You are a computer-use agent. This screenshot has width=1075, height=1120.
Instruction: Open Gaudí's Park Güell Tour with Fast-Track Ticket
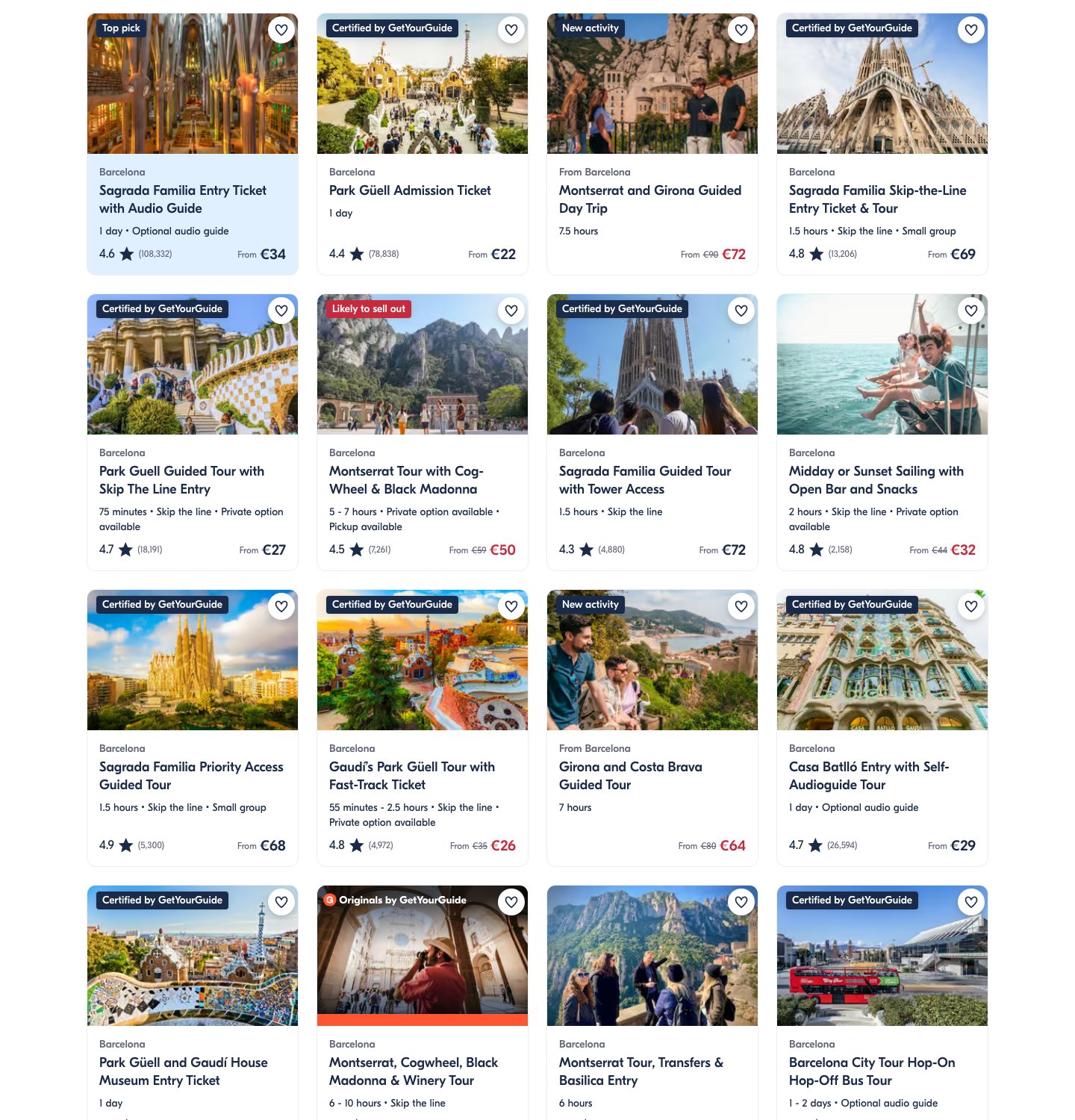click(x=411, y=776)
